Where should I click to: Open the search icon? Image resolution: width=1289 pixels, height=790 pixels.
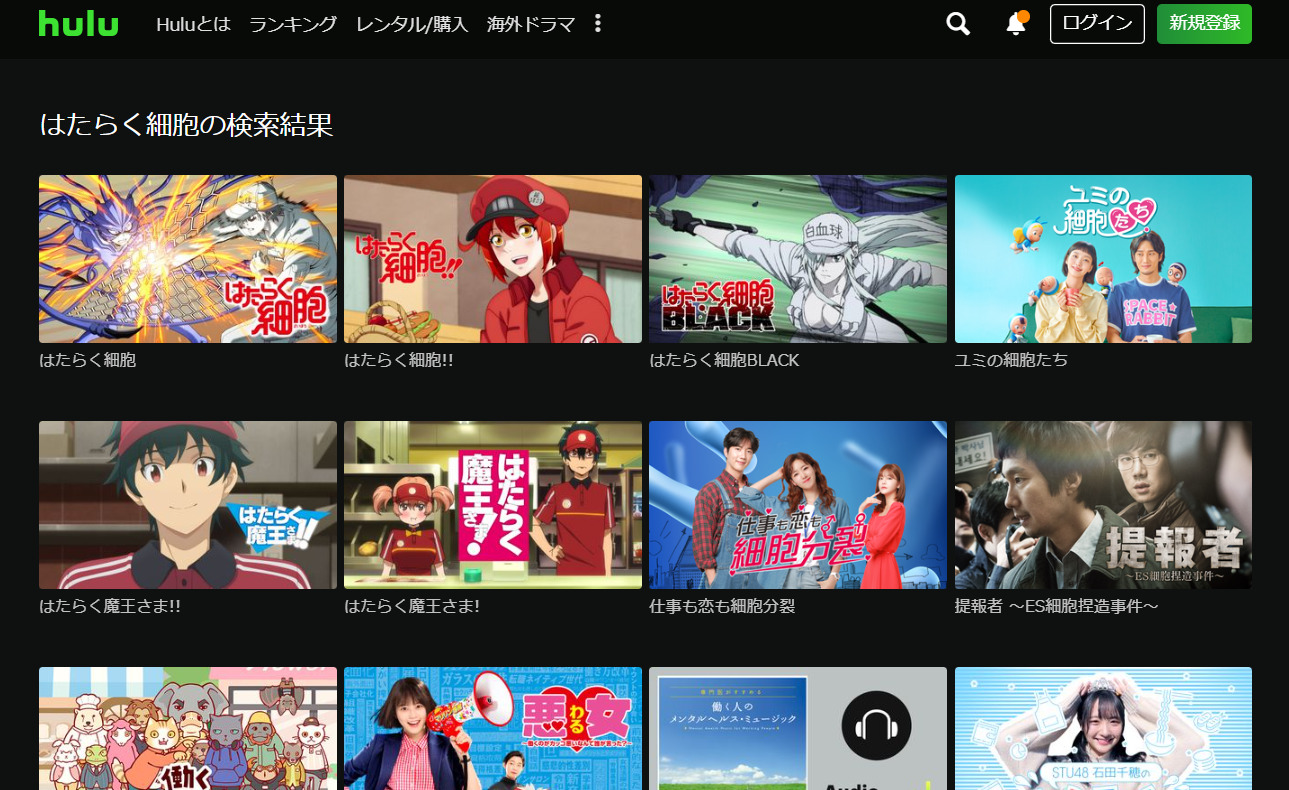(x=958, y=24)
